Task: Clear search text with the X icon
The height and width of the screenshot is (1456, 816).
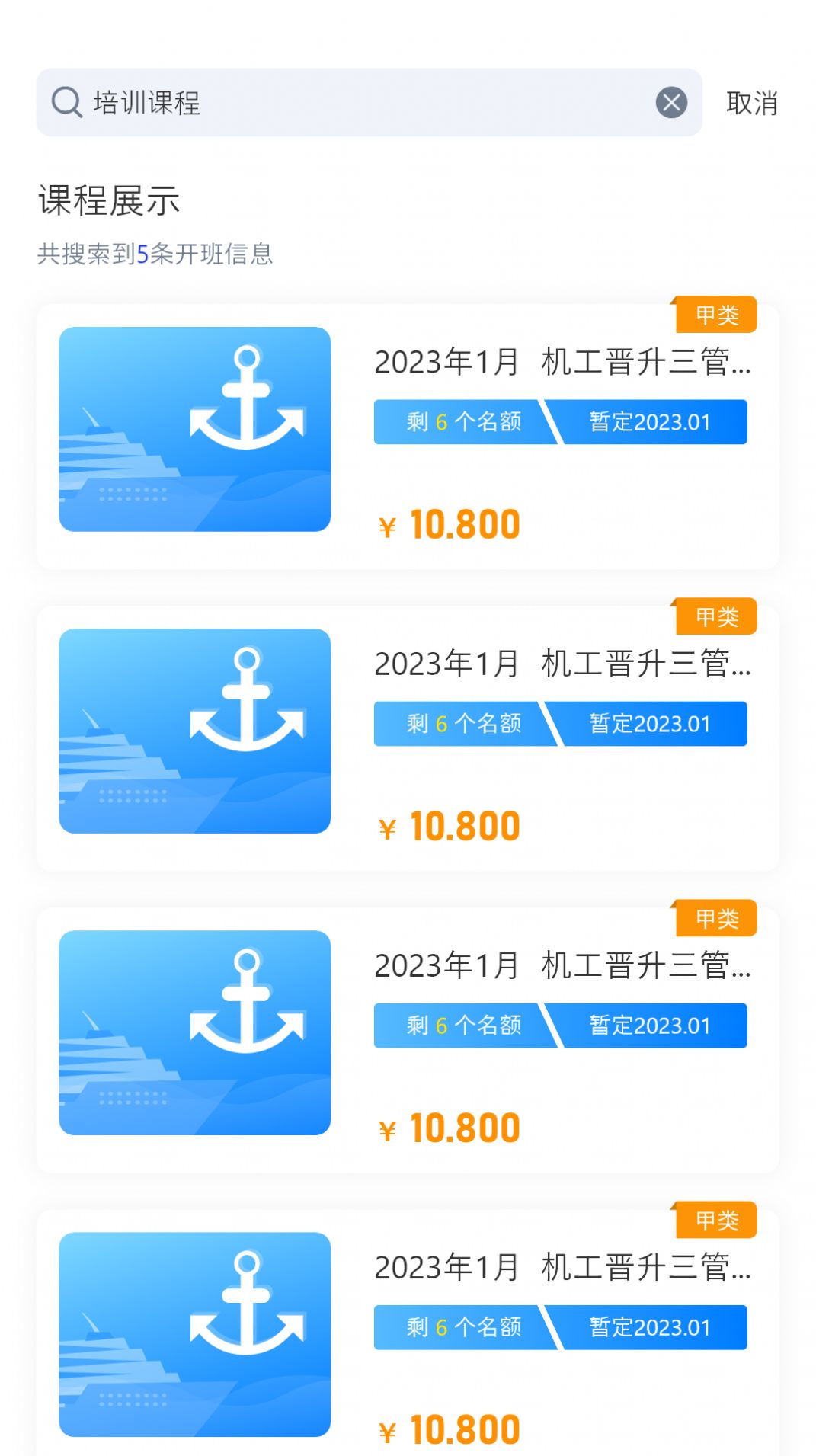Action: [671, 103]
